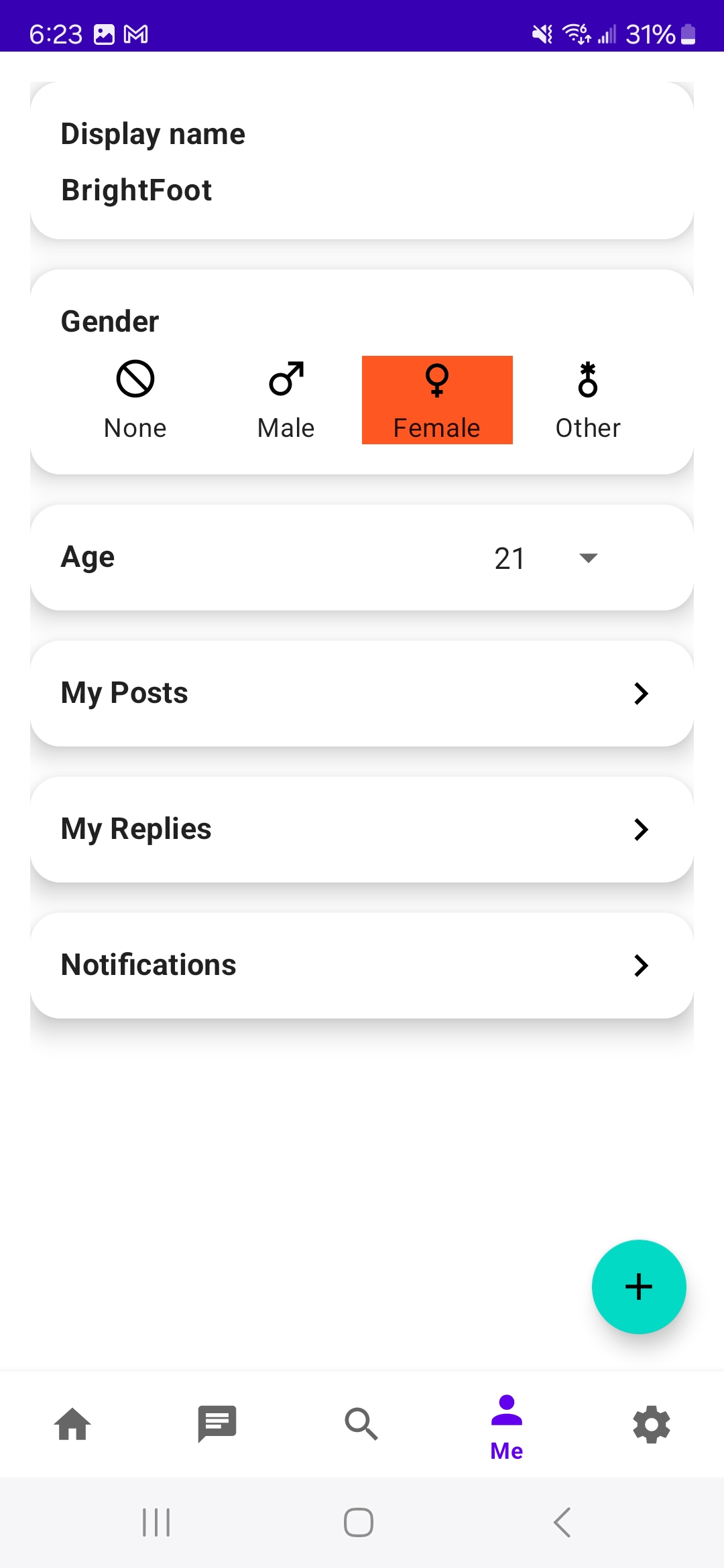The image size is (724, 1568).
Task: Open the settings gear tab
Action: [652, 1424]
